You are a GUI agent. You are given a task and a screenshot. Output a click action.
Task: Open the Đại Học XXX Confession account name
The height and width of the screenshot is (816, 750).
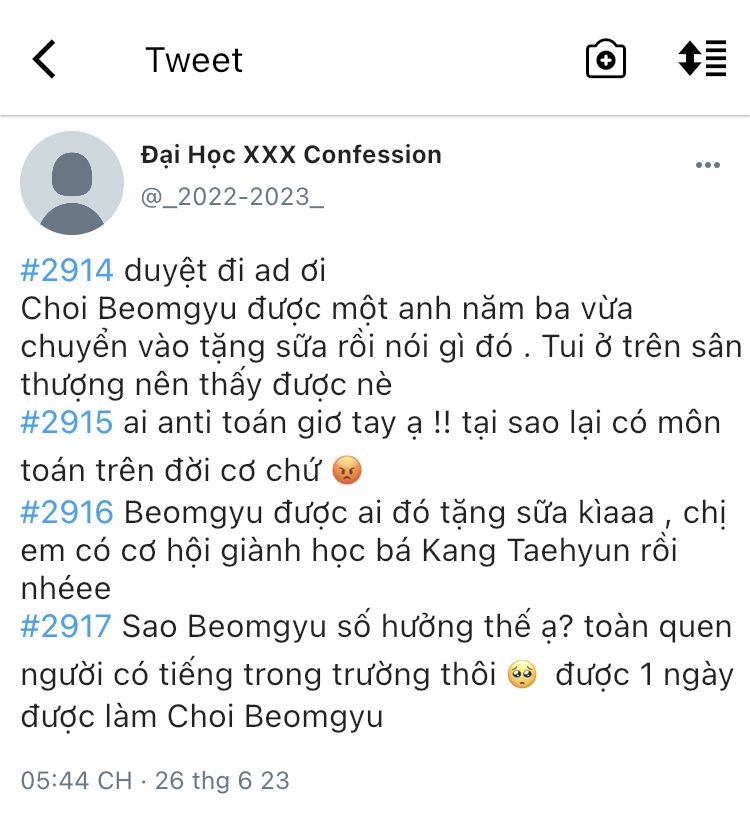tap(291, 155)
